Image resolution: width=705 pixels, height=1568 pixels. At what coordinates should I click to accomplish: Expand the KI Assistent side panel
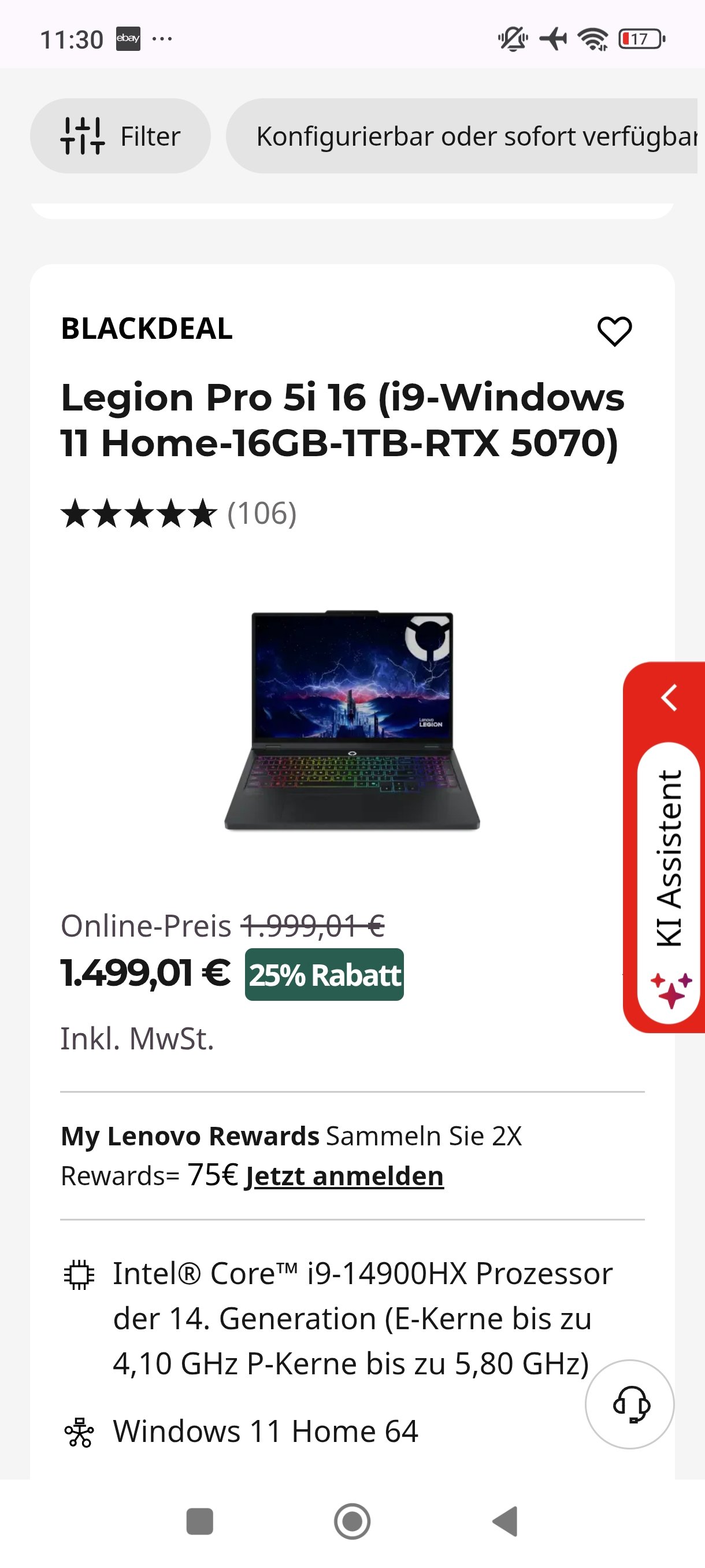669,698
